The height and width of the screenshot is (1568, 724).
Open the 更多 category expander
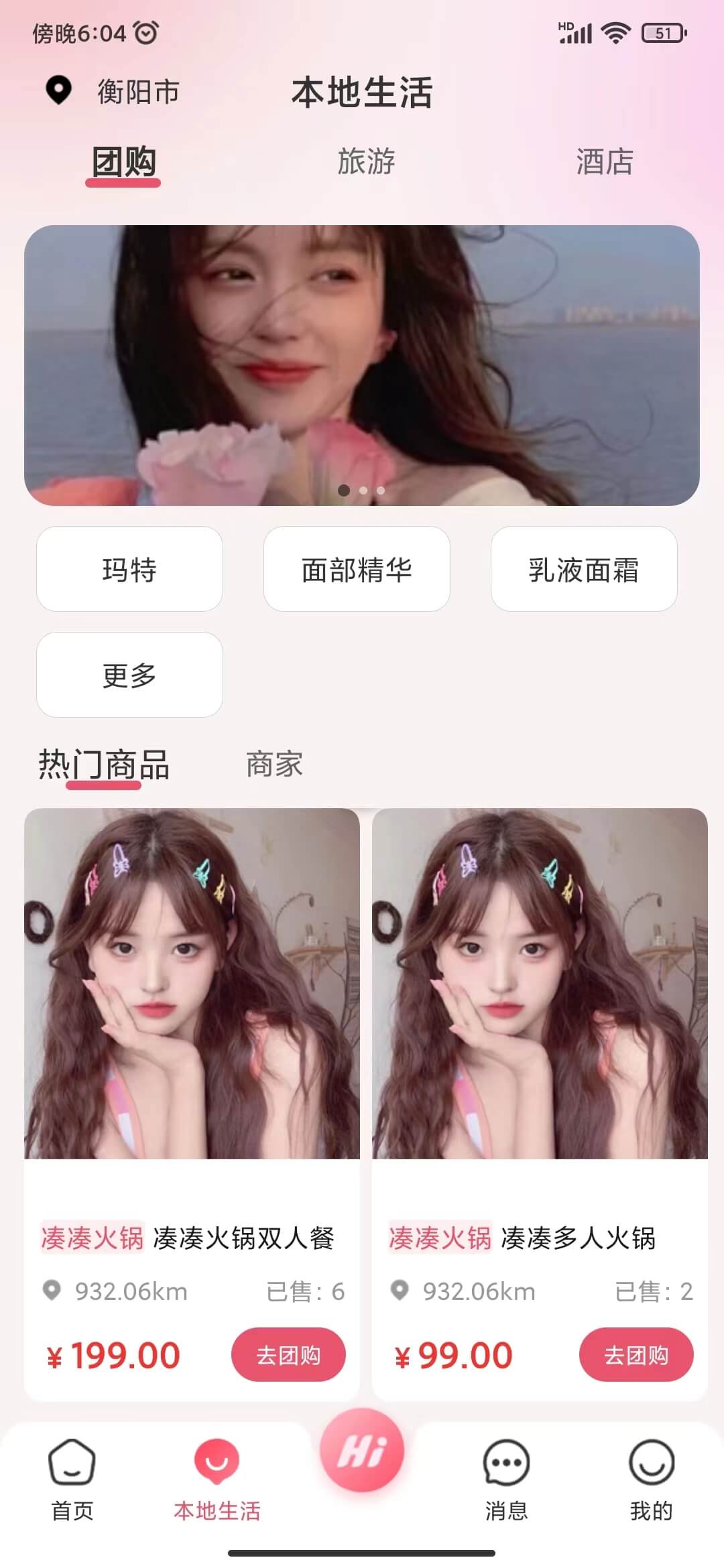[x=129, y=675]
